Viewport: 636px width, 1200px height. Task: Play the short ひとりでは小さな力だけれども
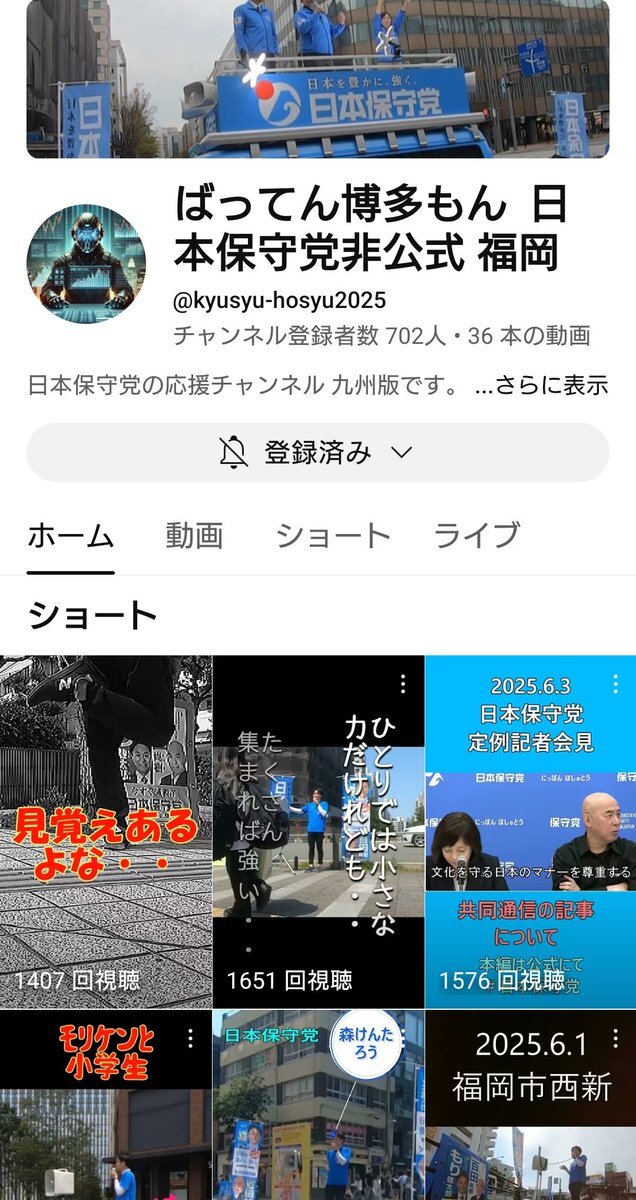tap(318, 830)
